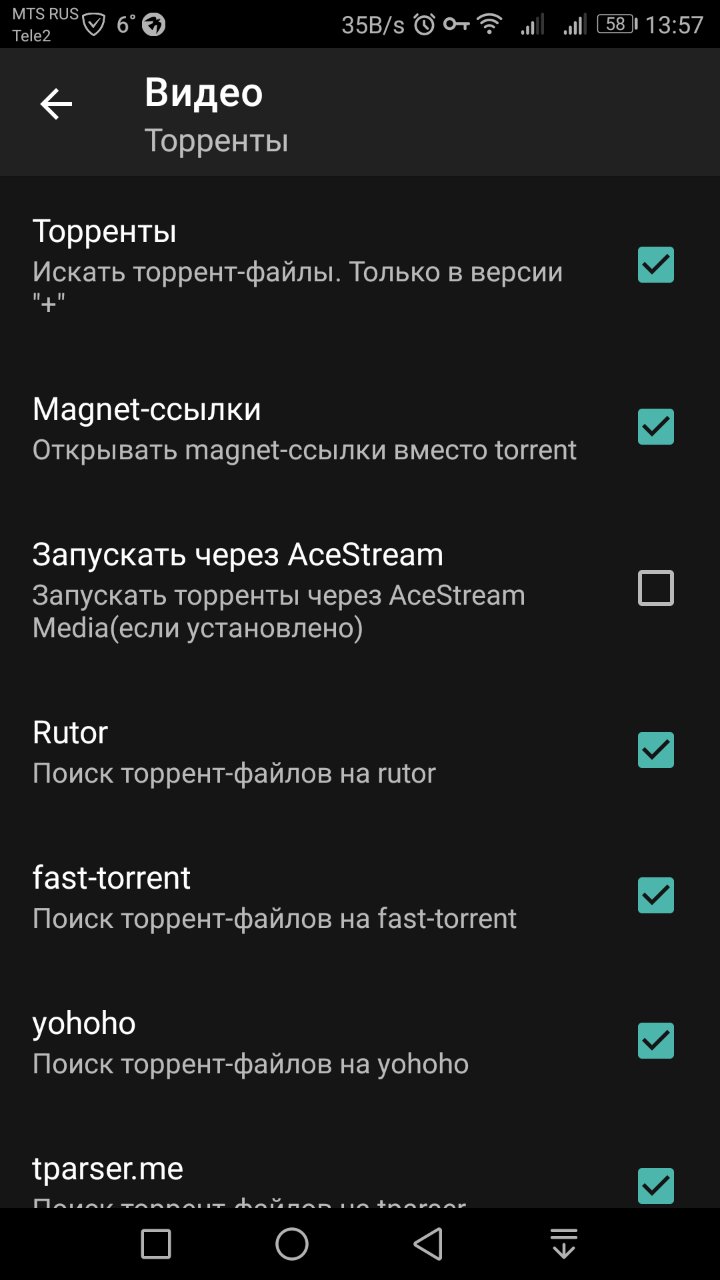This screenshot has height=1280, width=720.
Task: Enable Запускать через AceStream checkbox
Action: tap(656, 588)
